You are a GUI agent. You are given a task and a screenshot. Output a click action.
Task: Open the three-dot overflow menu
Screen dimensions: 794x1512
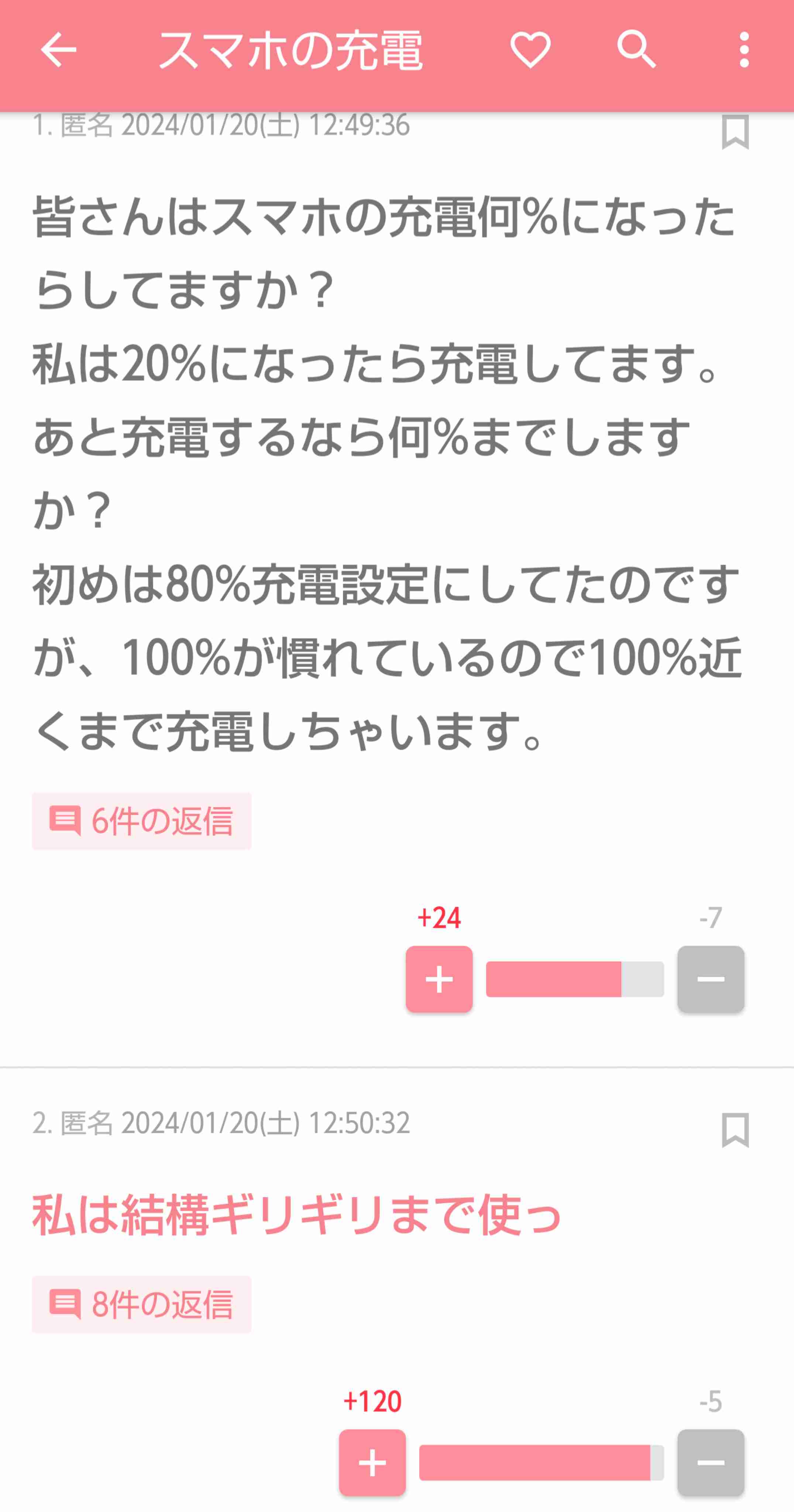tap(744, 50)
